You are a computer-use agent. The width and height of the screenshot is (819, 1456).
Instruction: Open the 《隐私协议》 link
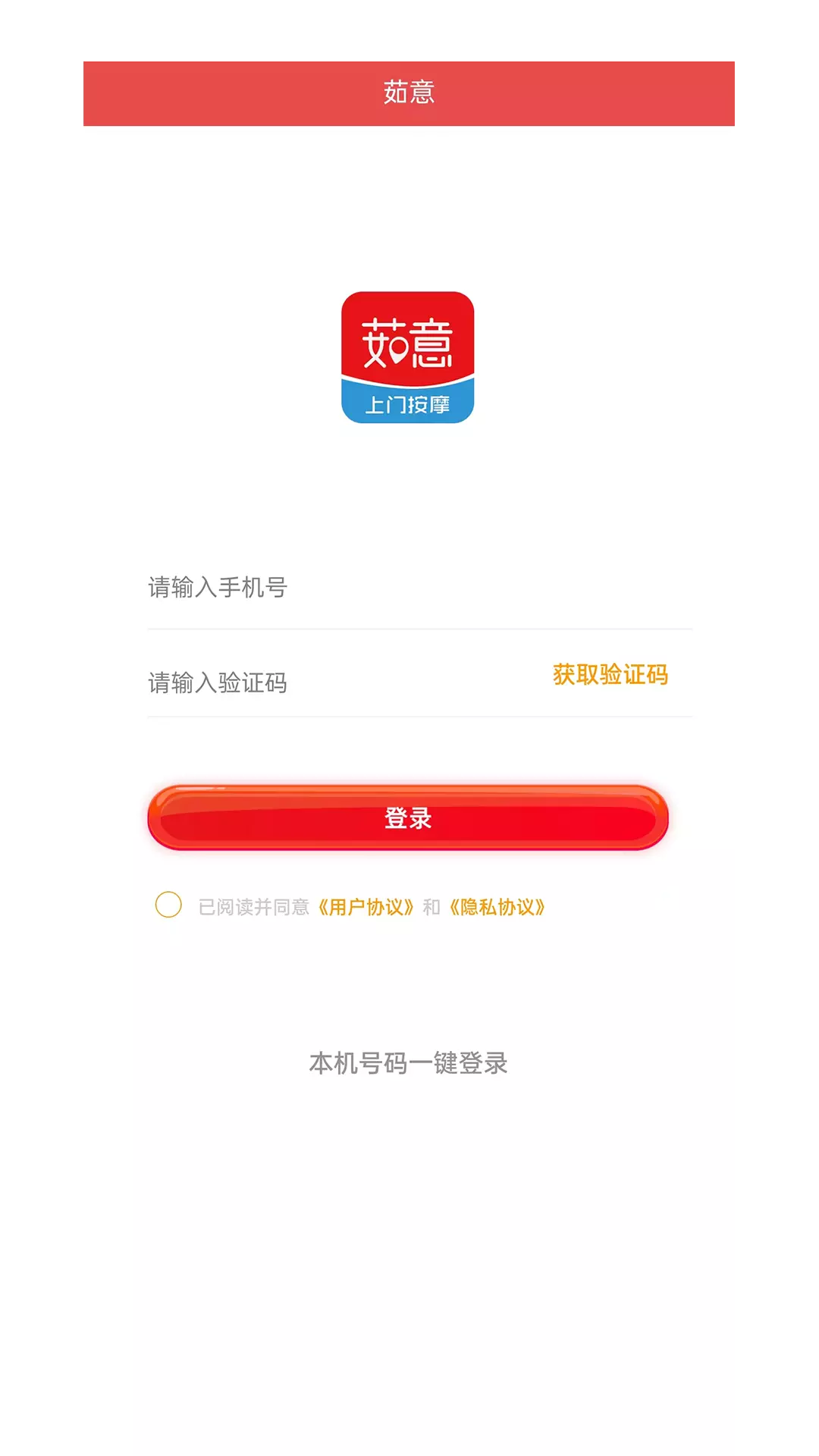click(497, 907)
